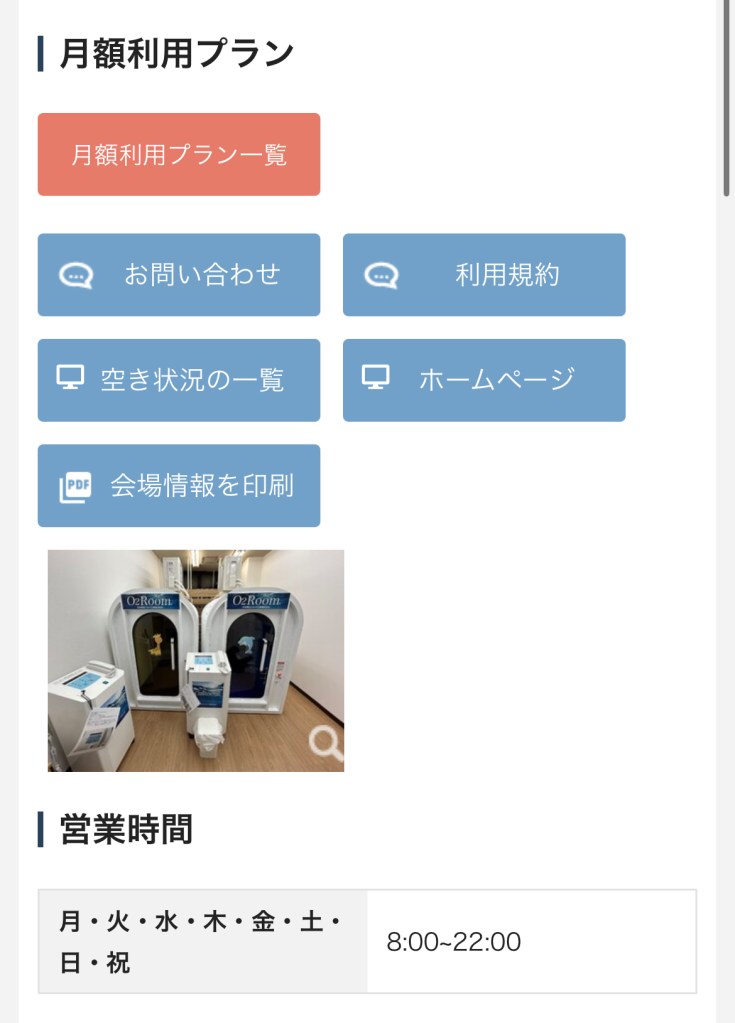This screenshot has height=1023, width=735.
Task: Tap the お問い合わせ button
Action: coord(179,275)
